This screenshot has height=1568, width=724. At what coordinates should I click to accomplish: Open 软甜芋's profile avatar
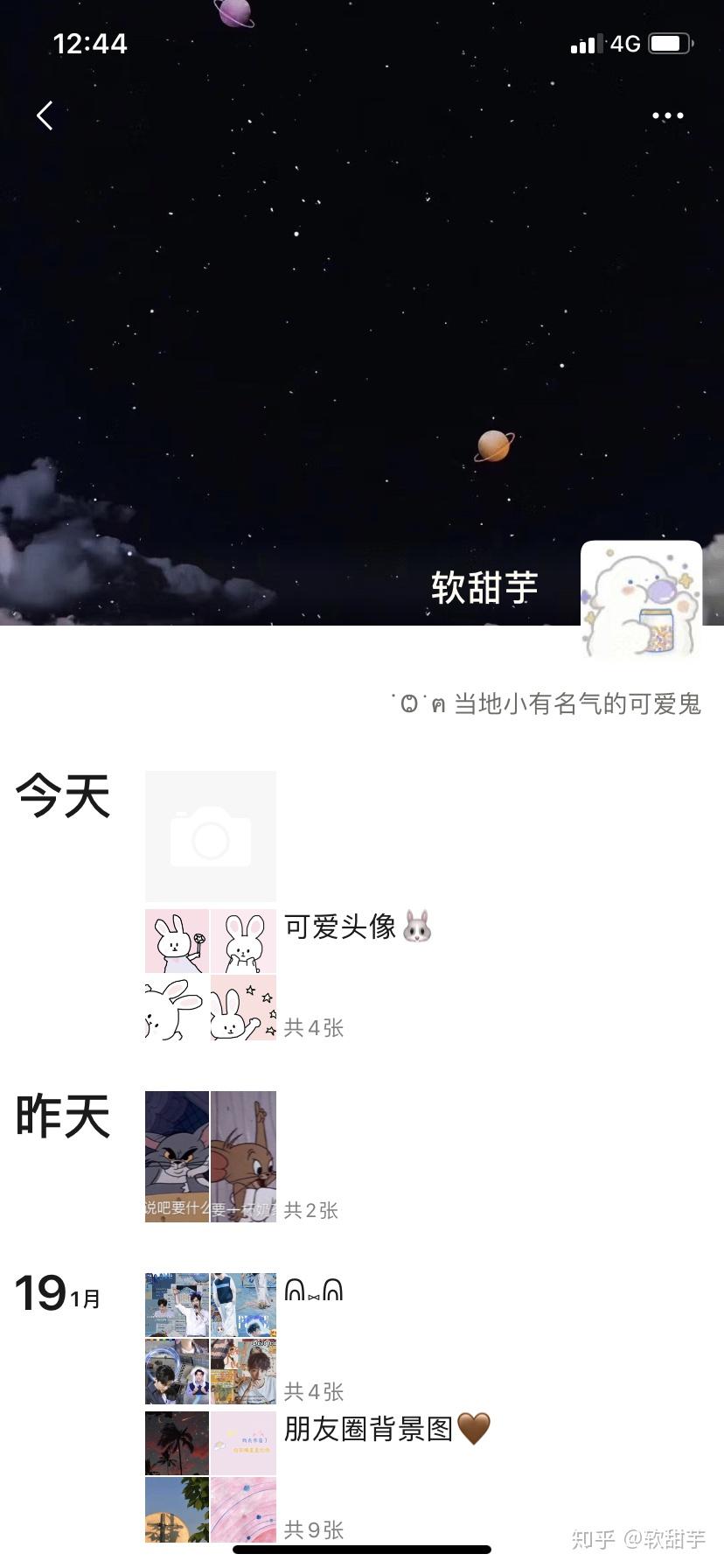(641, 600)
